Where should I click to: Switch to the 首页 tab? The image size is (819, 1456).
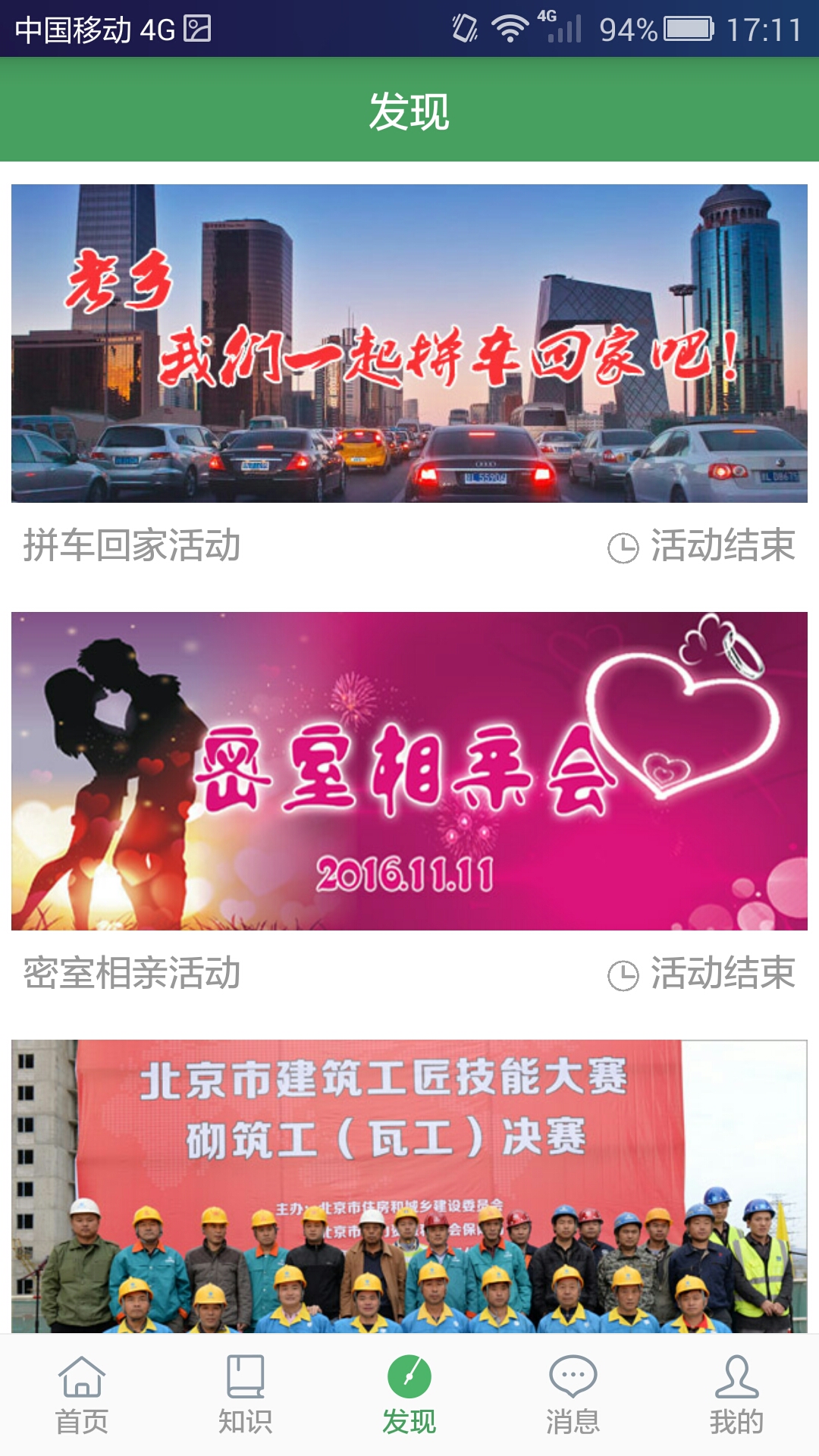tap(82, 1395)
